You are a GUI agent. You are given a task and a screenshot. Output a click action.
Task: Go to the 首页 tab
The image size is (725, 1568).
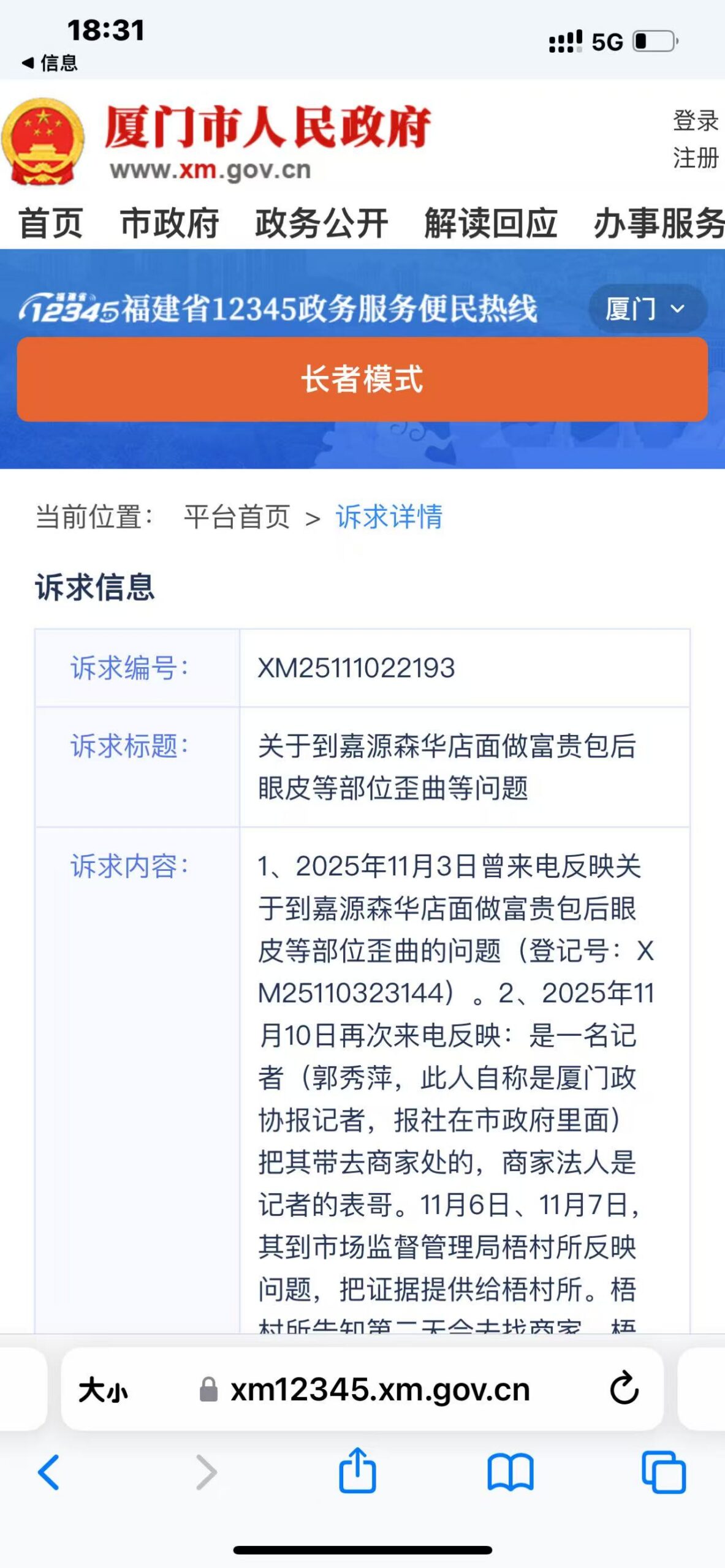[51, 223]
